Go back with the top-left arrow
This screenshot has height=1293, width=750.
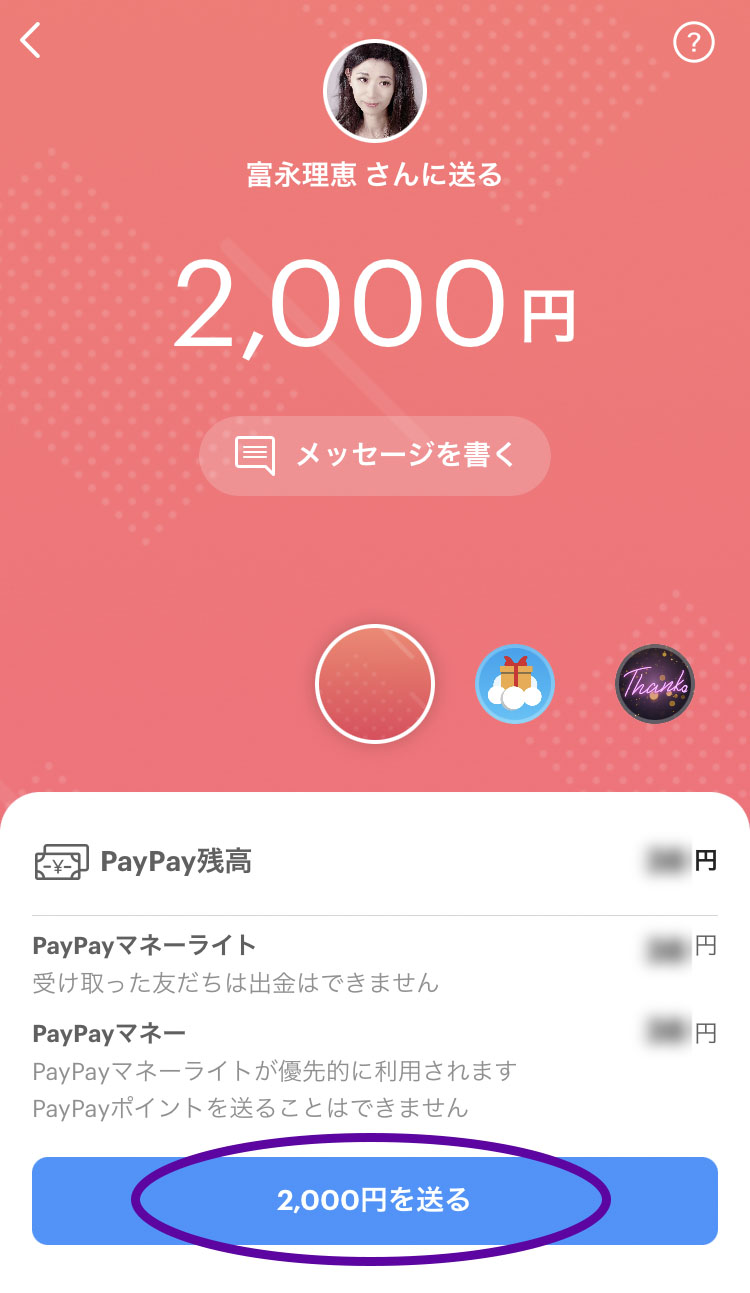pyautogui.click(x=32, y=41)
